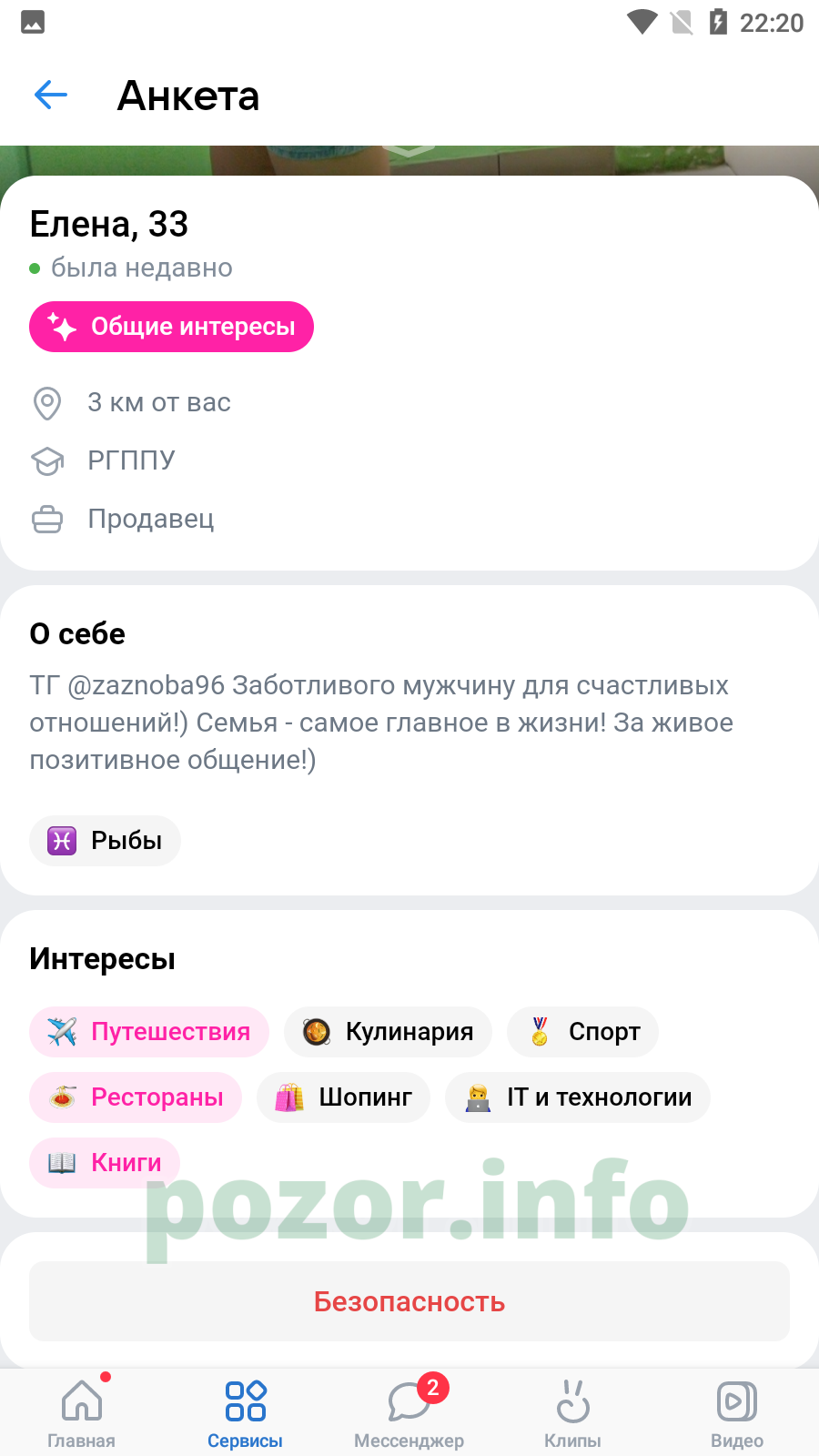The image size is (819, 1456).
Task: Open the Сервисы tab
Action: 246,1412
